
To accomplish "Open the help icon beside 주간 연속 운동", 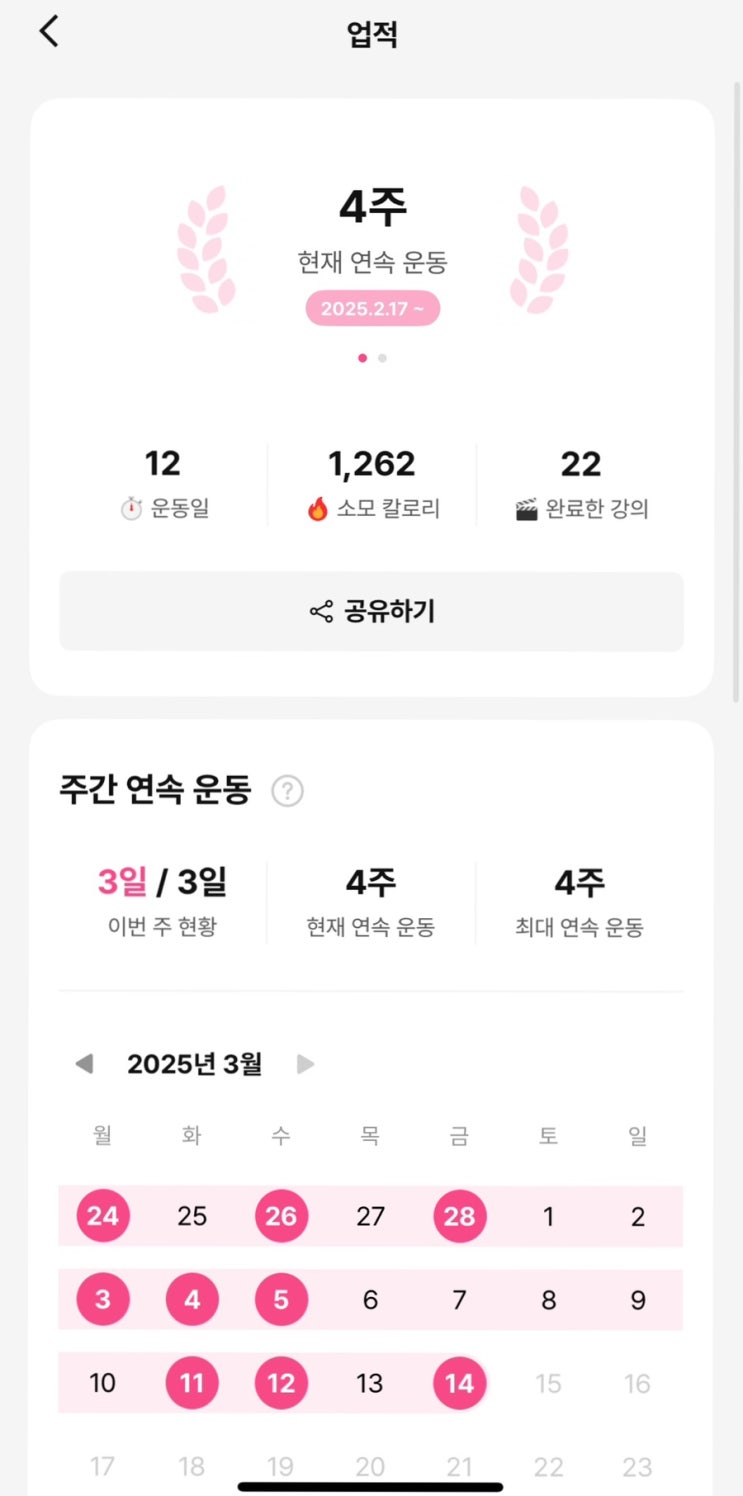I will click(288, 791).
